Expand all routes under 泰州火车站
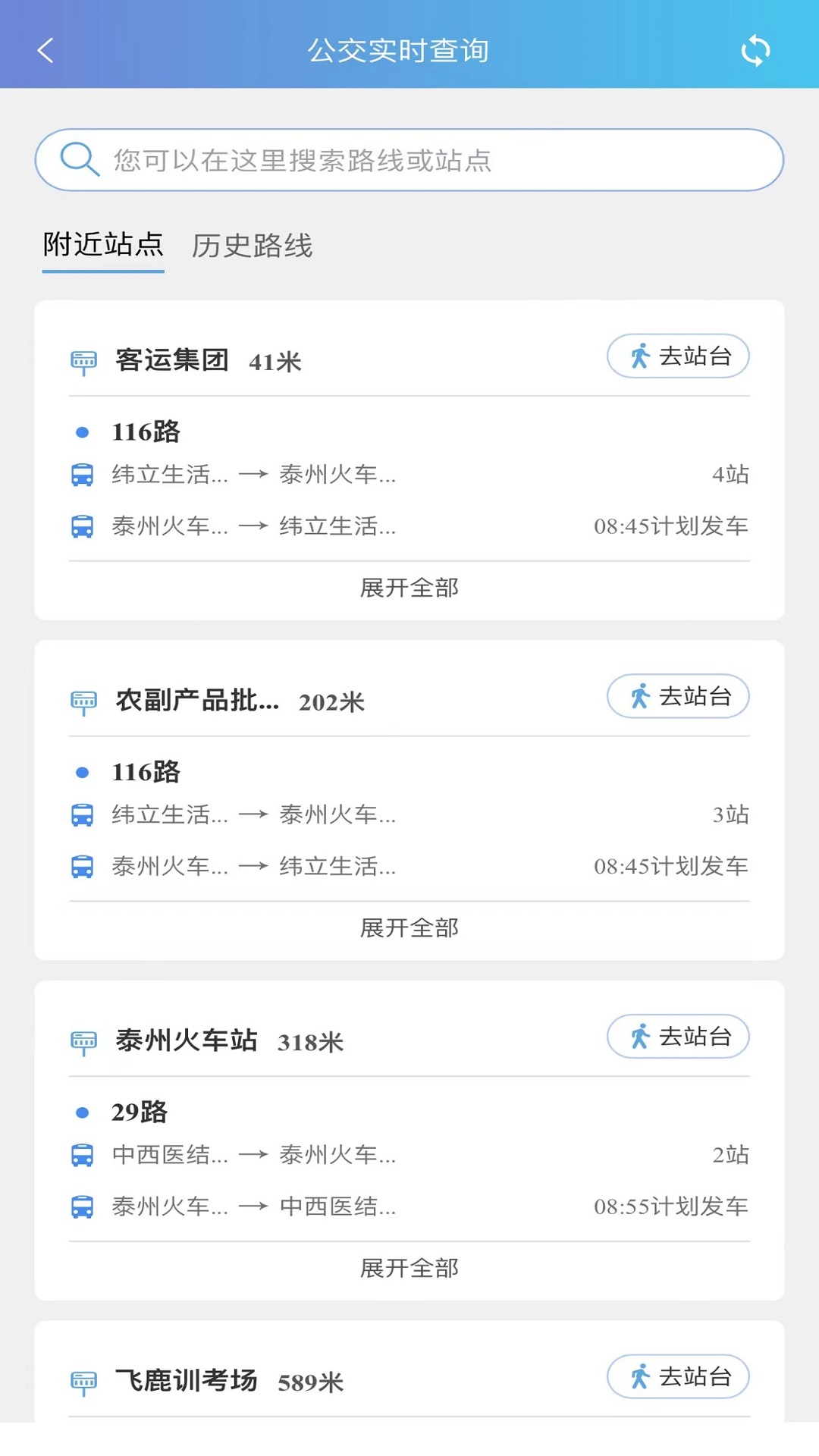 409,1268
